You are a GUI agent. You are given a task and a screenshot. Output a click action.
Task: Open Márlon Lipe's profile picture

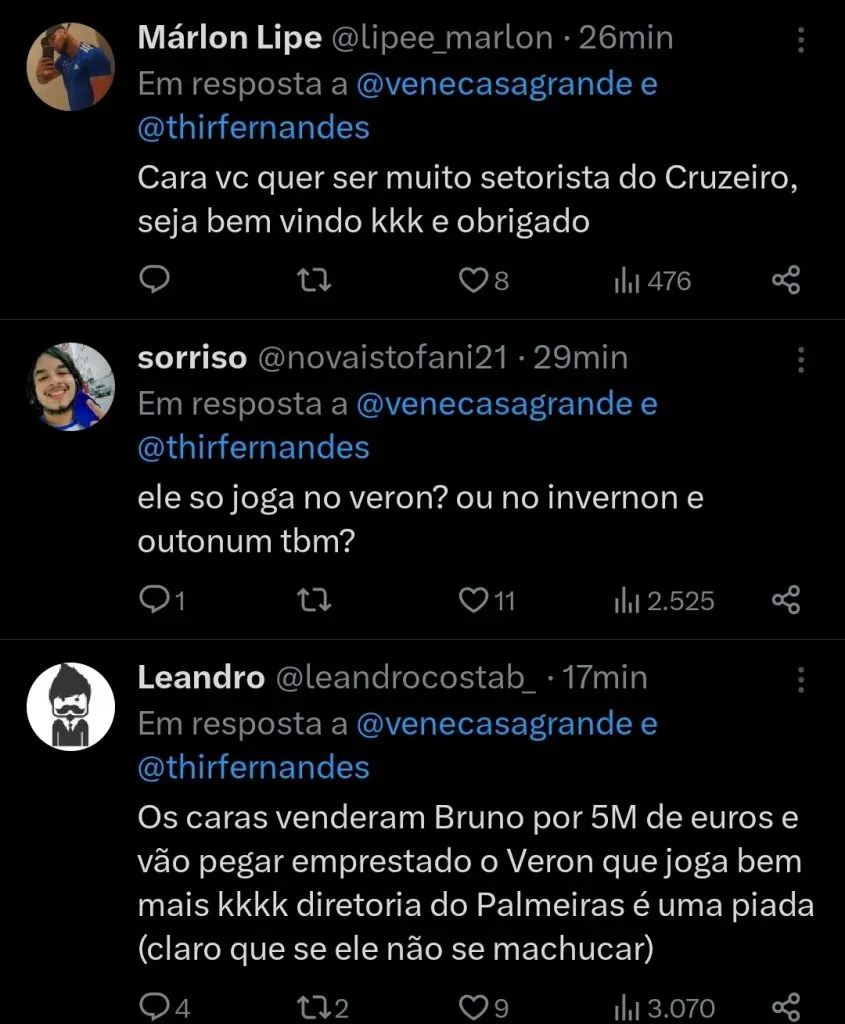(x=70, y=66)
